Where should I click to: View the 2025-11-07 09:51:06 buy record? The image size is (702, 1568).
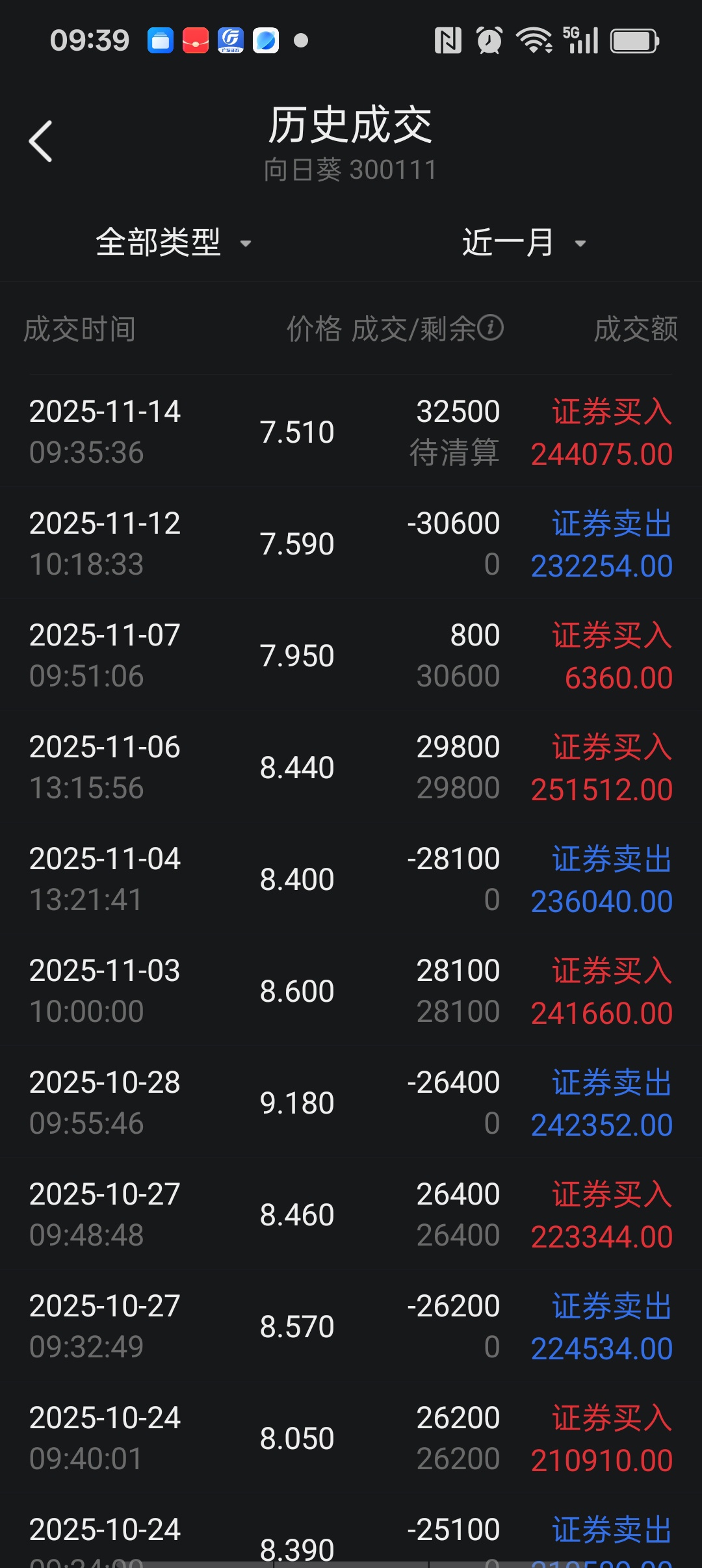(x=351, y=656)
